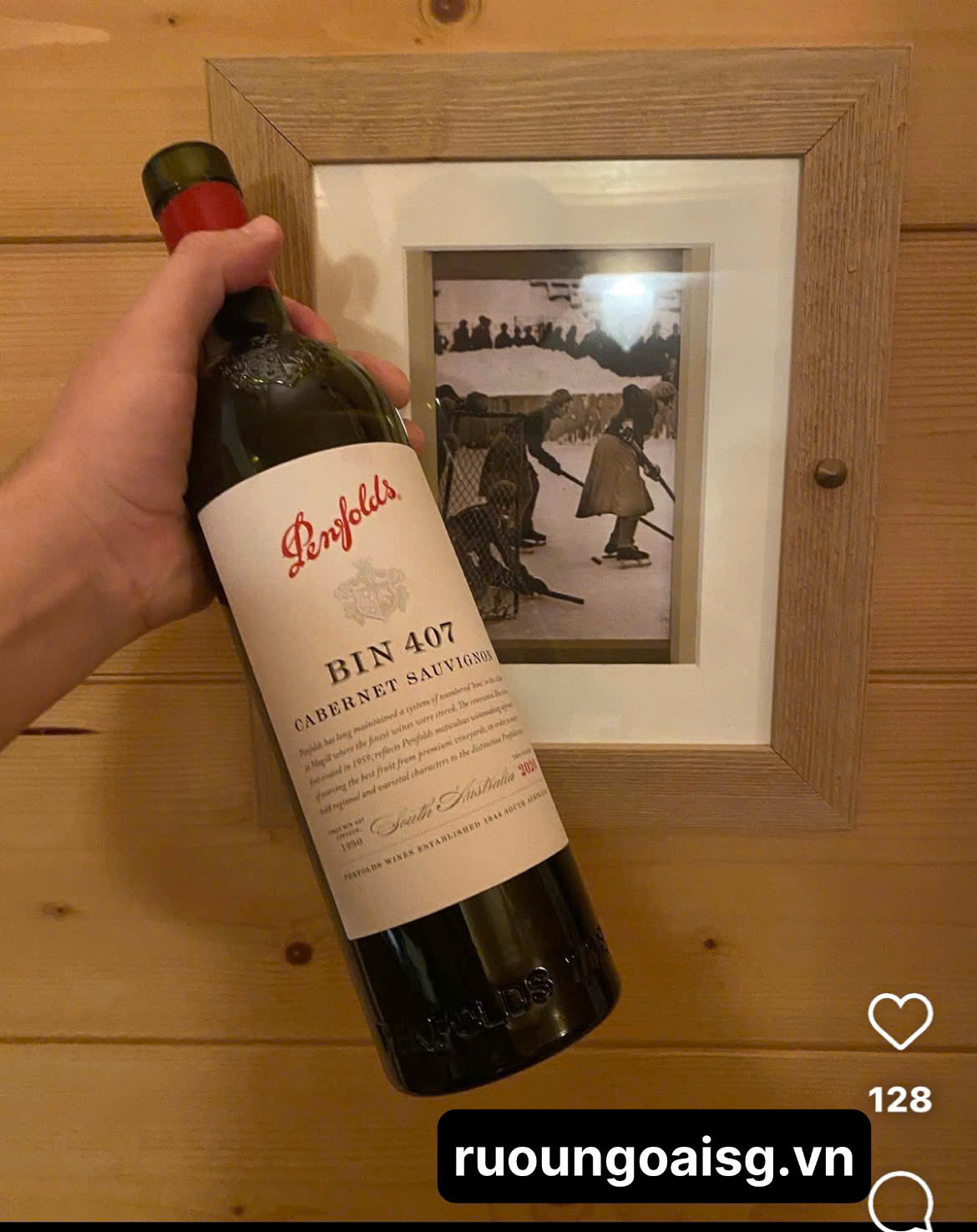Like this Penfolds Bin 407 post
Viewport: 977px width, 1232px height.
[900, 1021]
